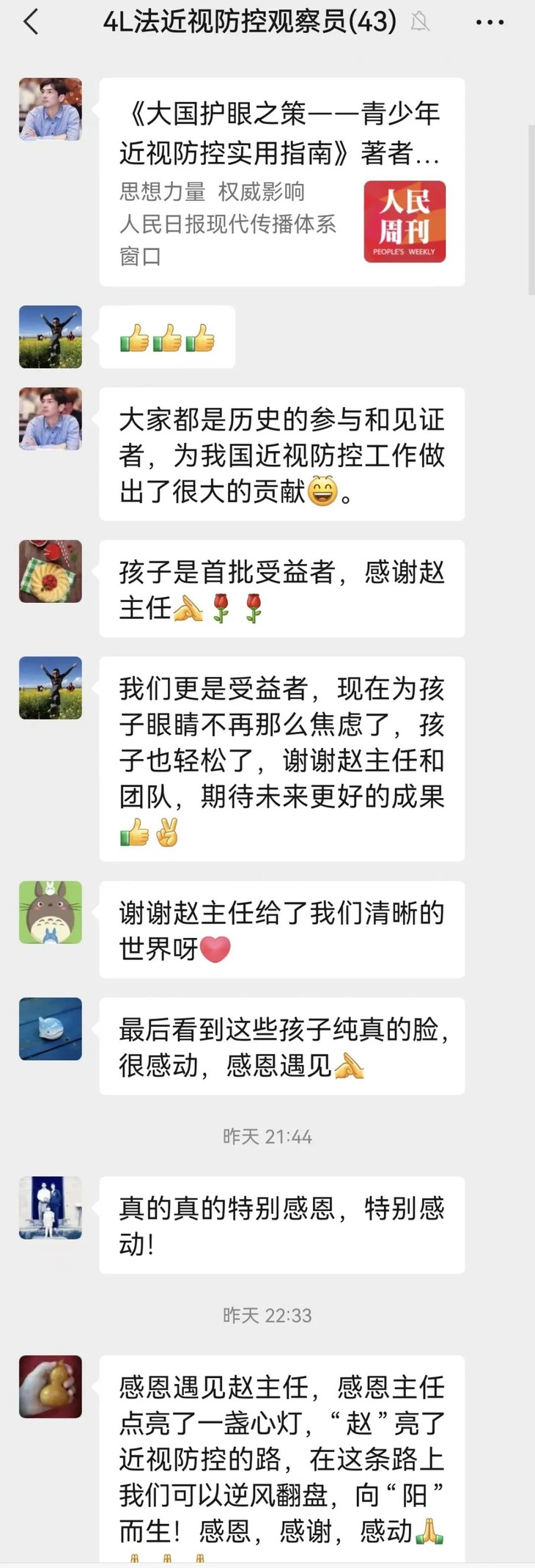View the man in blue shirt avatar
535x1568 pixels.
tap(50, 110)
